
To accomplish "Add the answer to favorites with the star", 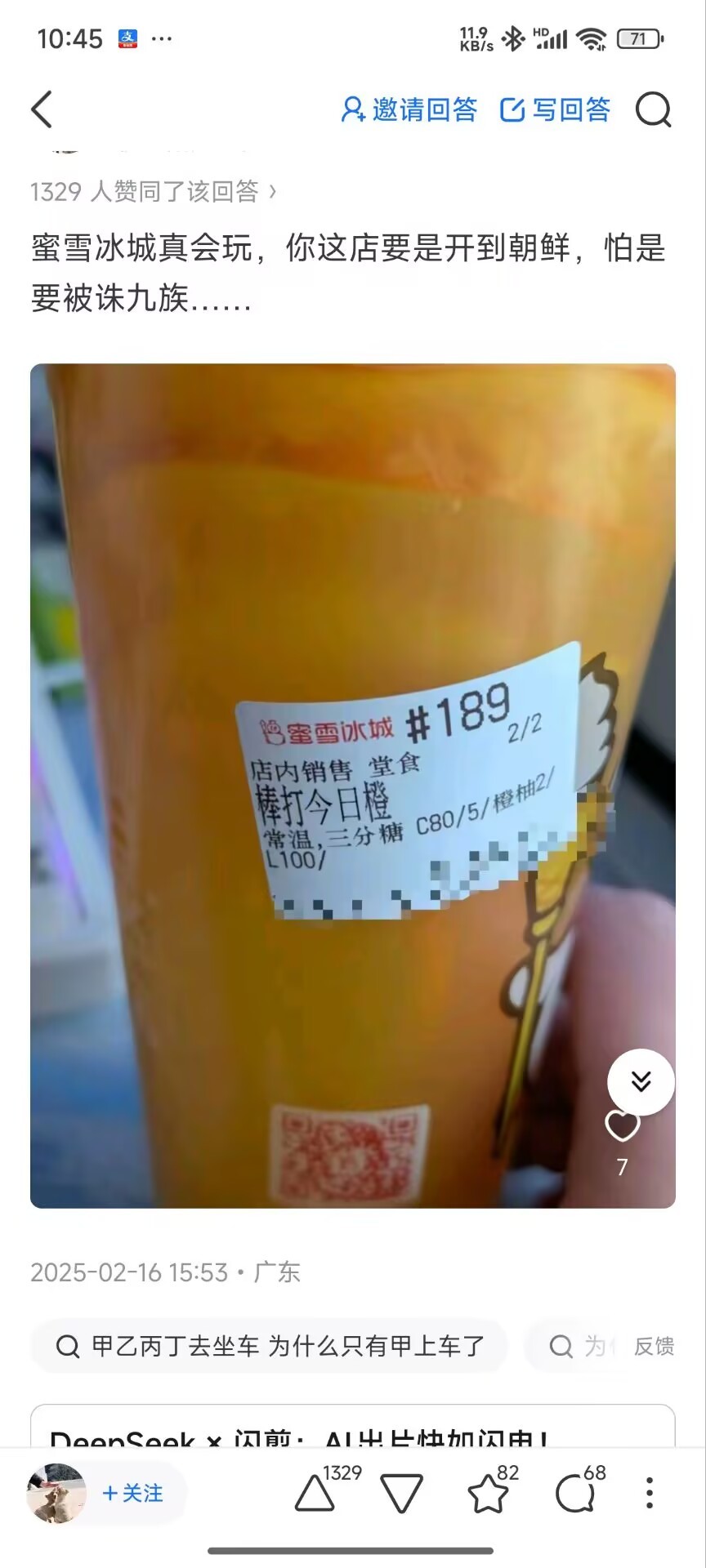I will (x=488, y=1494).
